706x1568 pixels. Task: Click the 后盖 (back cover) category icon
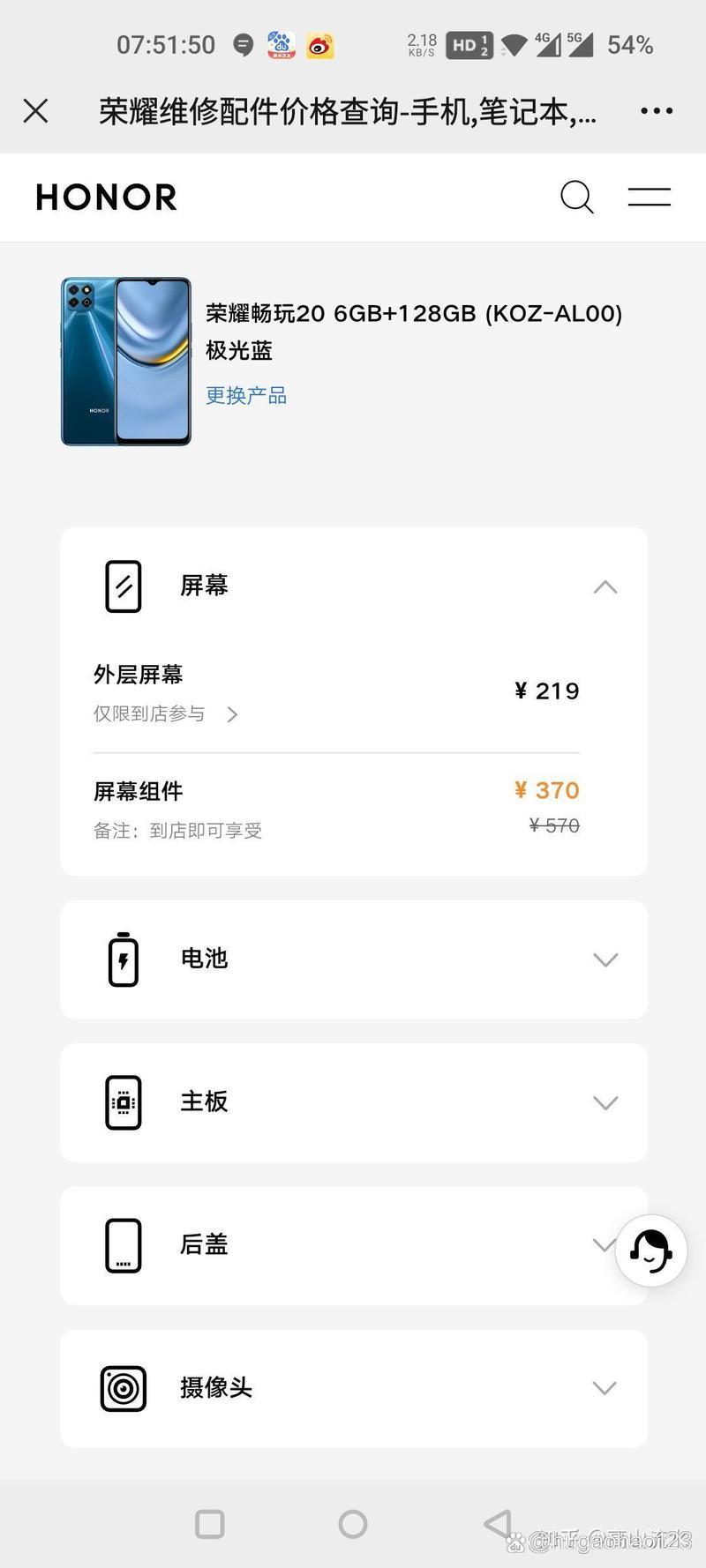123,1244
